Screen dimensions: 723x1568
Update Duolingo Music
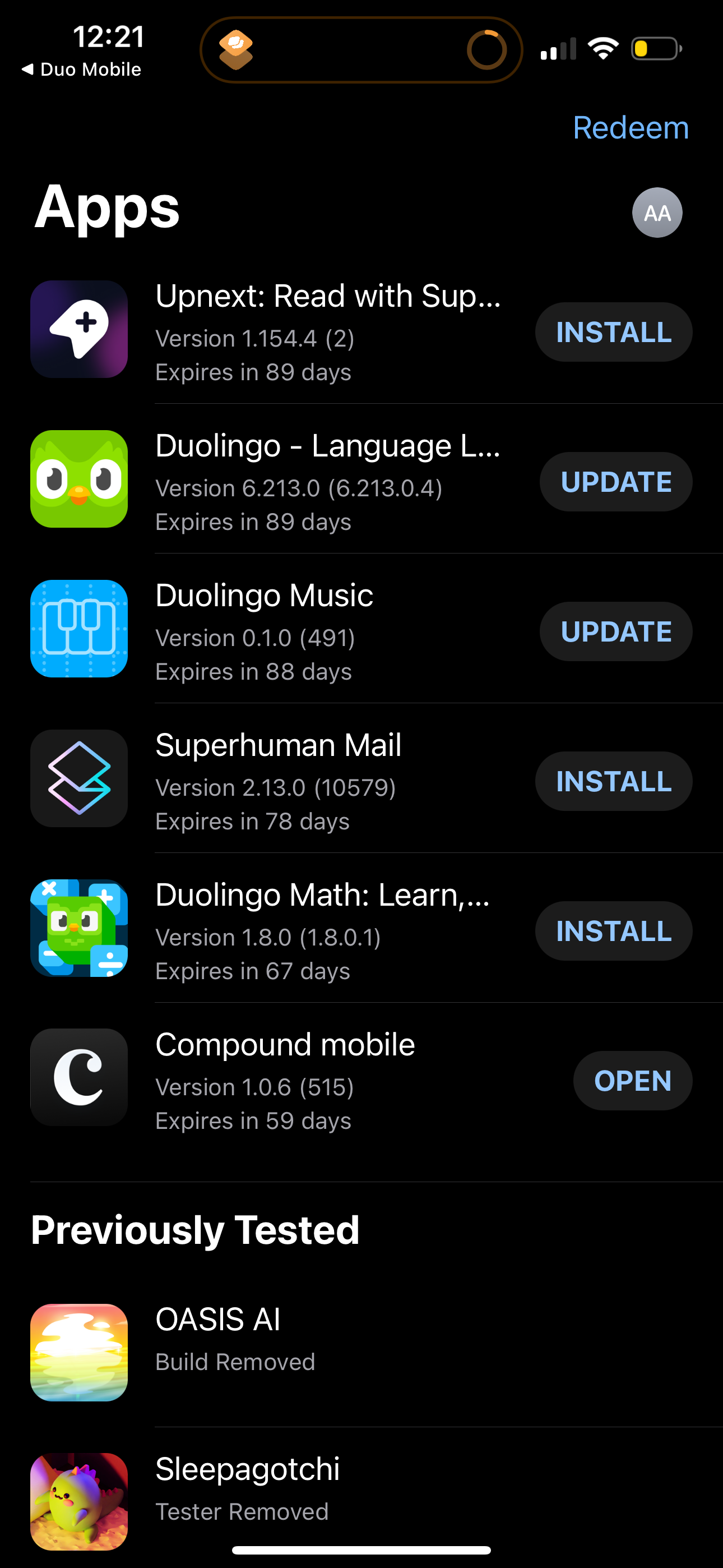point(615,631)
